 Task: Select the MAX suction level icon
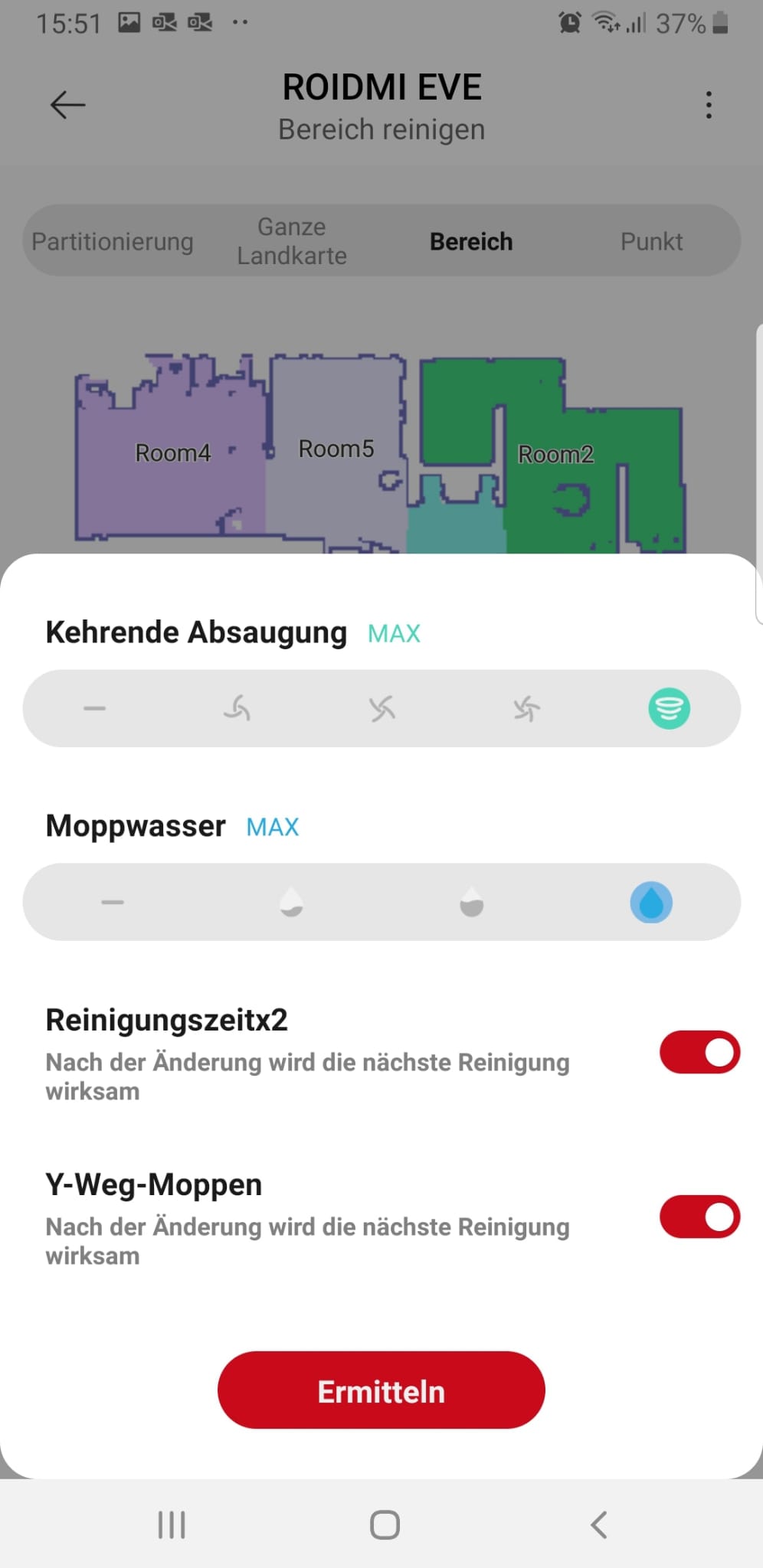point(669,708)
